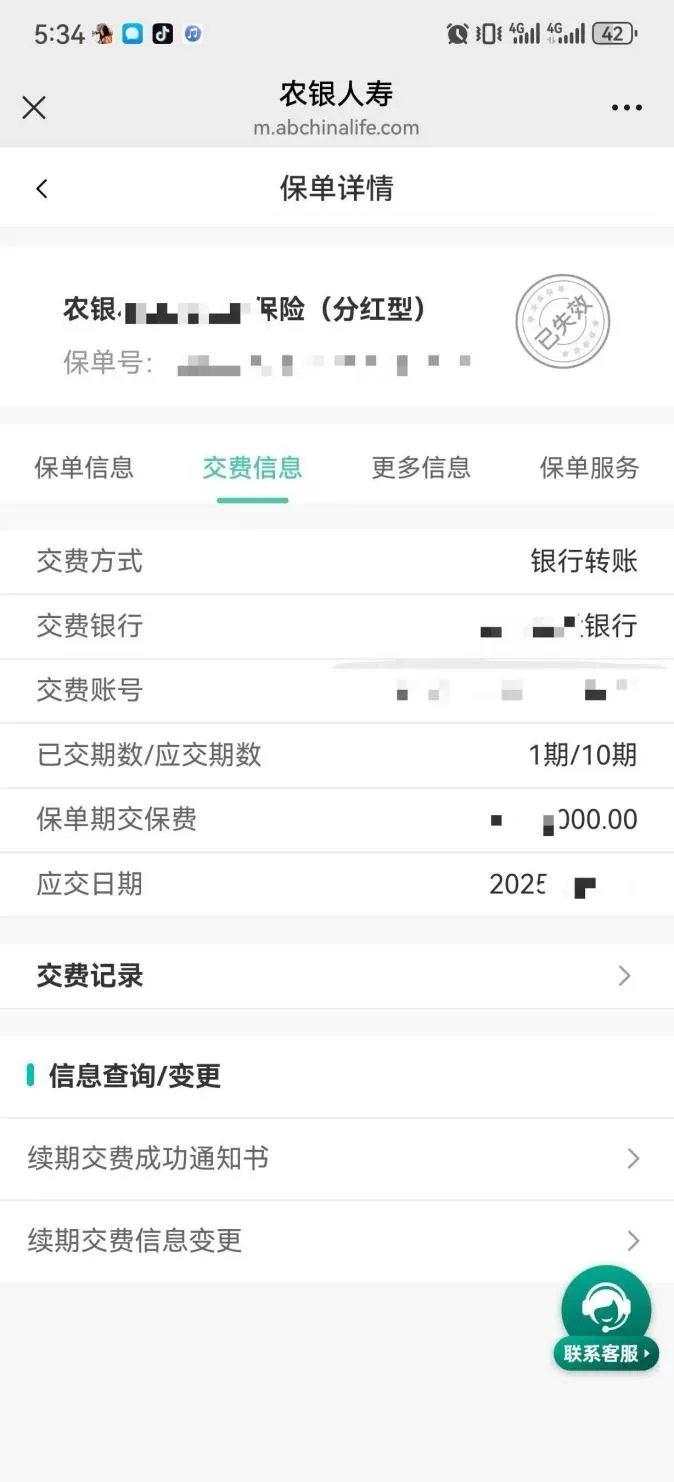Viewport: 674px width, 1482px height.
Task: Close the web page with the X
Action: [34, 108]
